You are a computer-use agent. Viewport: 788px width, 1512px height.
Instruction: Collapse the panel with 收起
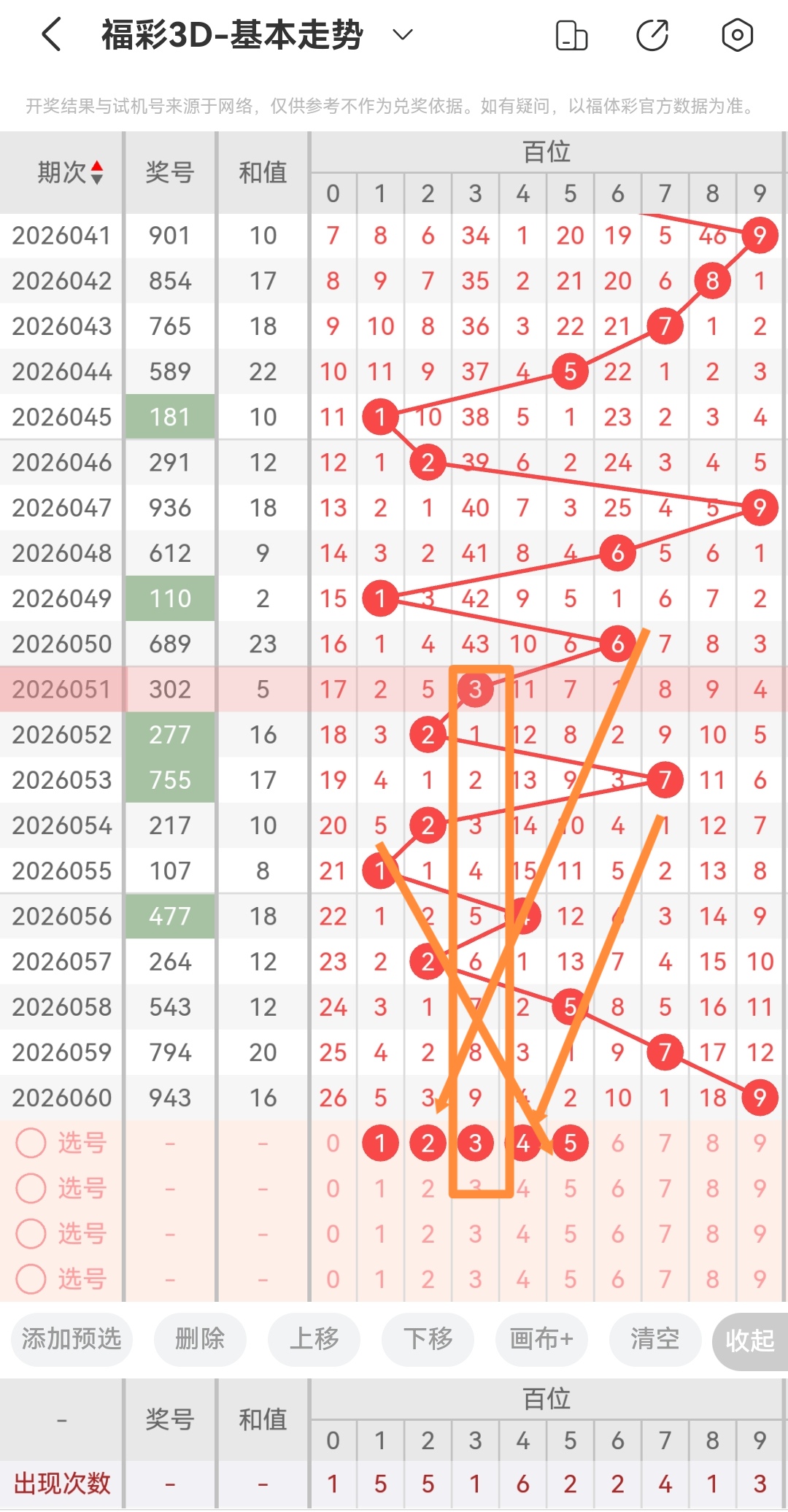[749, 1341]
